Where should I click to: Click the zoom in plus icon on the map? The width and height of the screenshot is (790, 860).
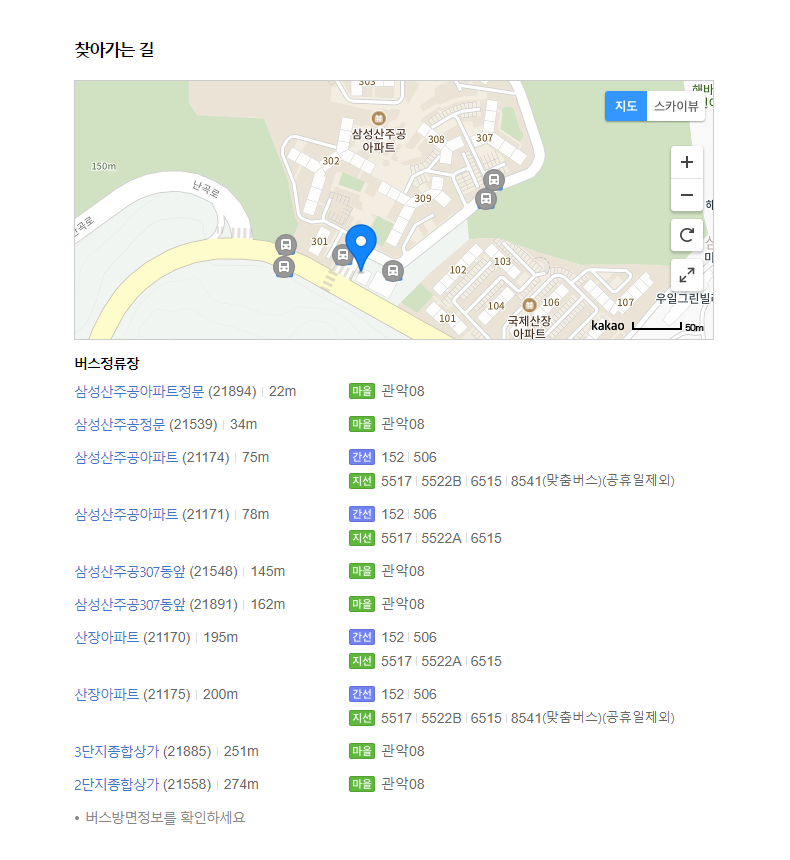(686, 161)
